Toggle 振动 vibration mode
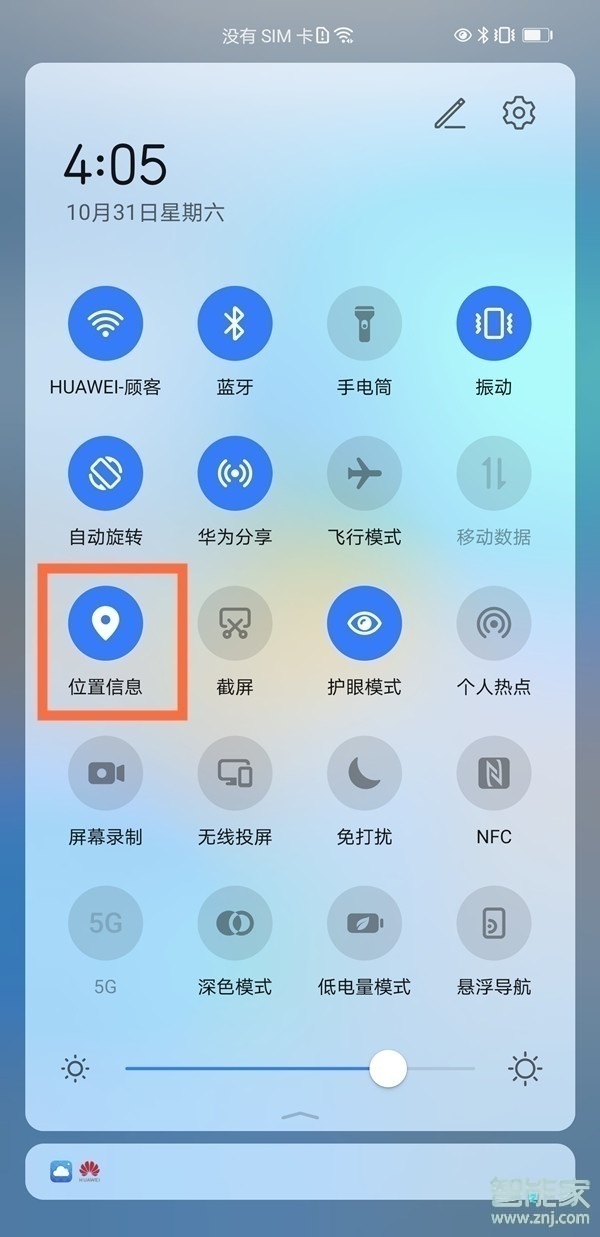 (x=494, y=323)
